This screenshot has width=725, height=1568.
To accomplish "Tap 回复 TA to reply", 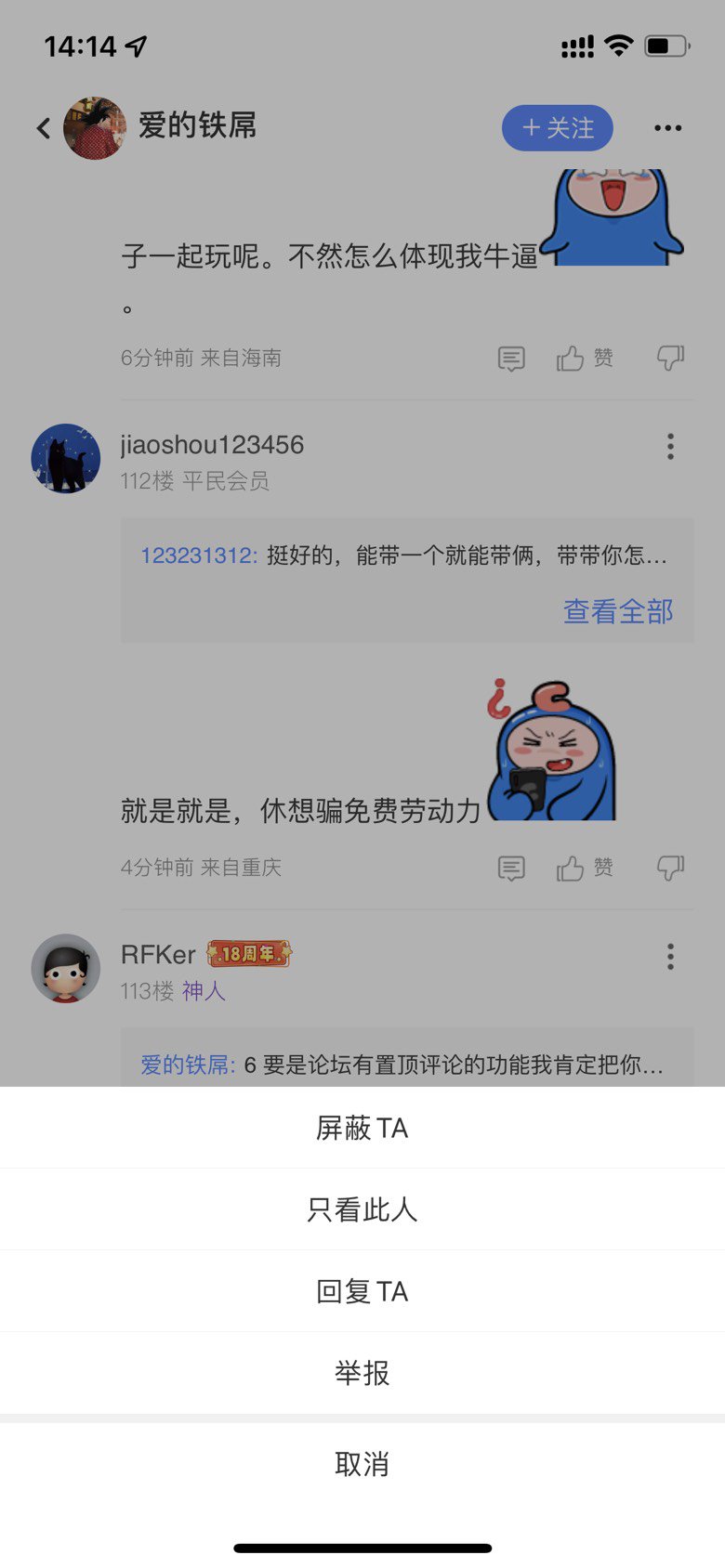I will pos(362,1291).
